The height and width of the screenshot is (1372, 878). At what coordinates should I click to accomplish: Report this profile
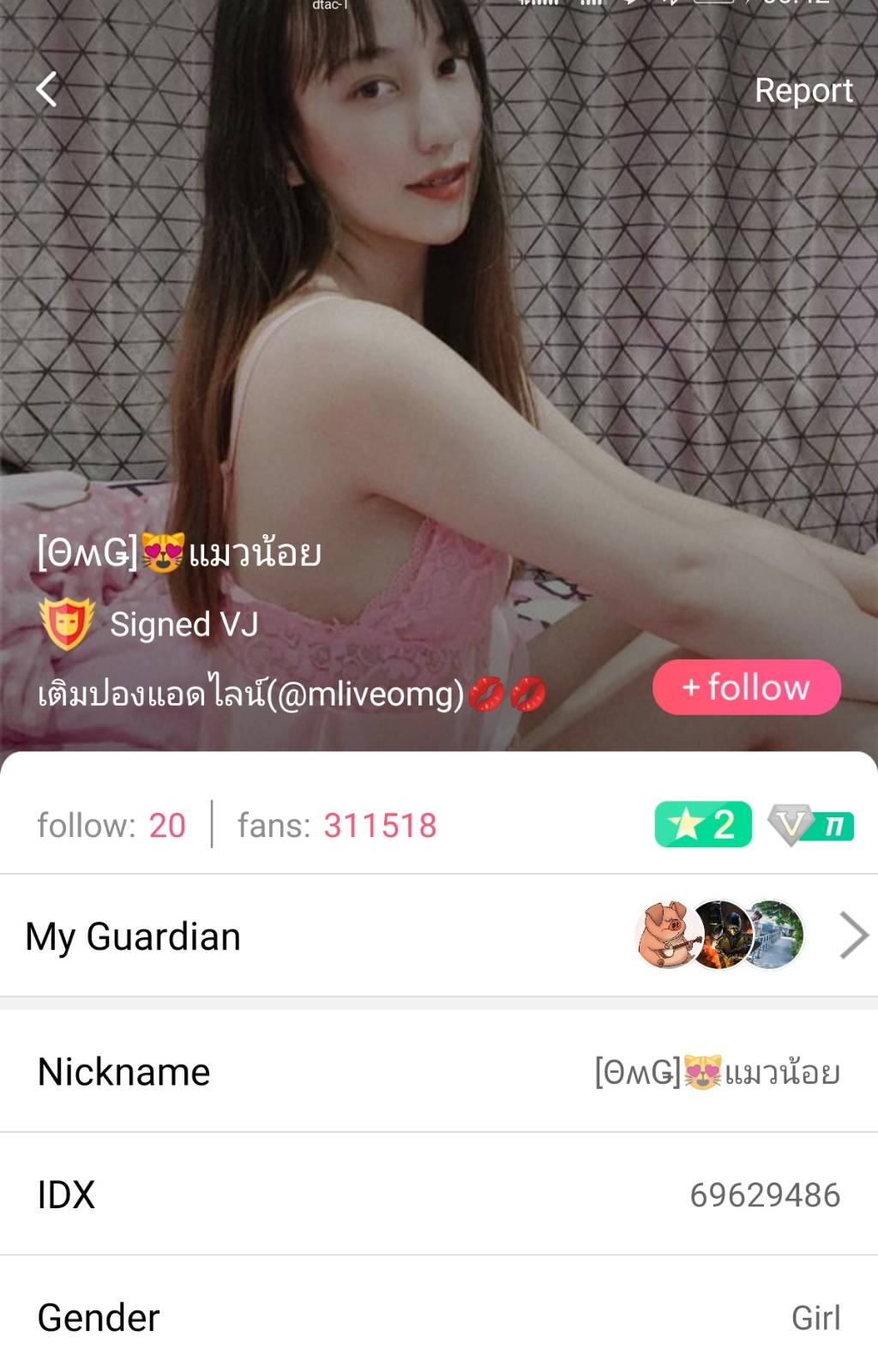coord(803,90)
